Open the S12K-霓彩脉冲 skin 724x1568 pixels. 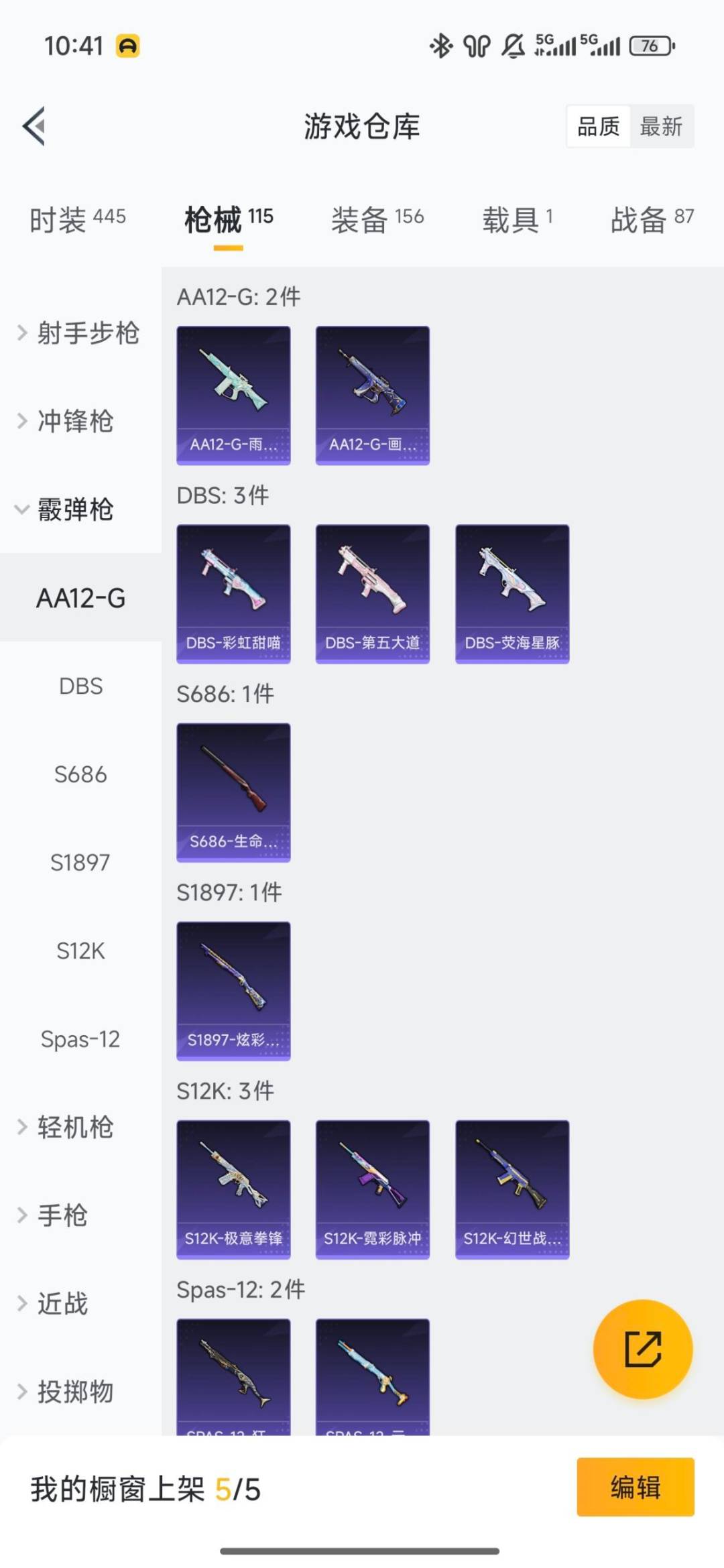[373, 1189]
